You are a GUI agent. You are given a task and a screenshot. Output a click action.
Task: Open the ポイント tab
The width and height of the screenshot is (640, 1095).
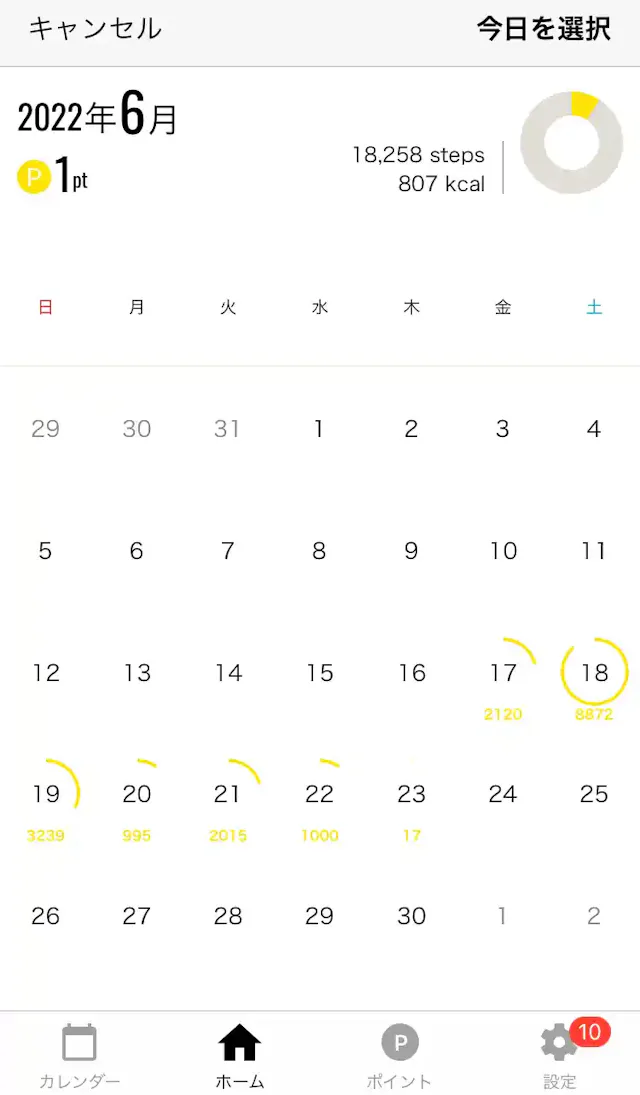(400, 1055)
